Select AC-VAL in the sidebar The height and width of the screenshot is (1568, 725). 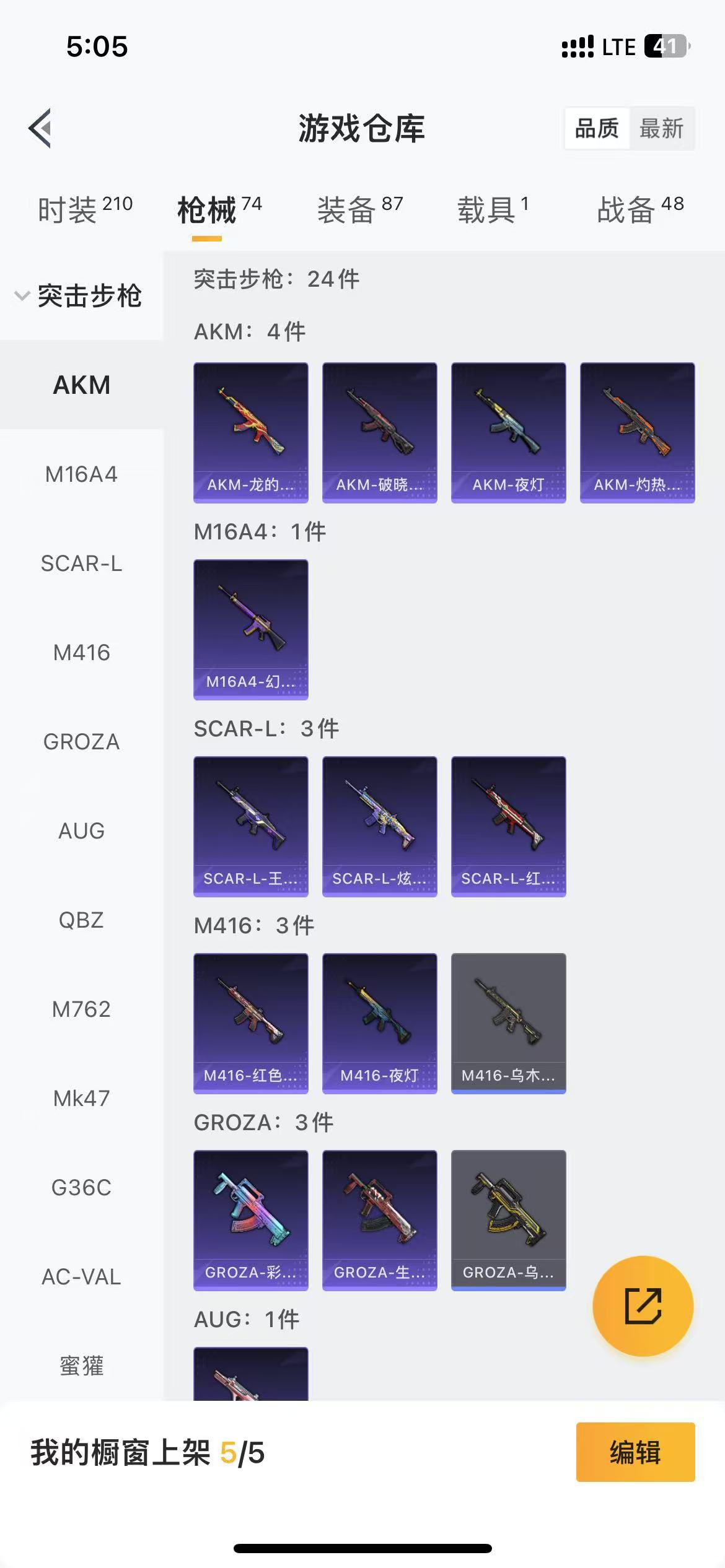81,1277
